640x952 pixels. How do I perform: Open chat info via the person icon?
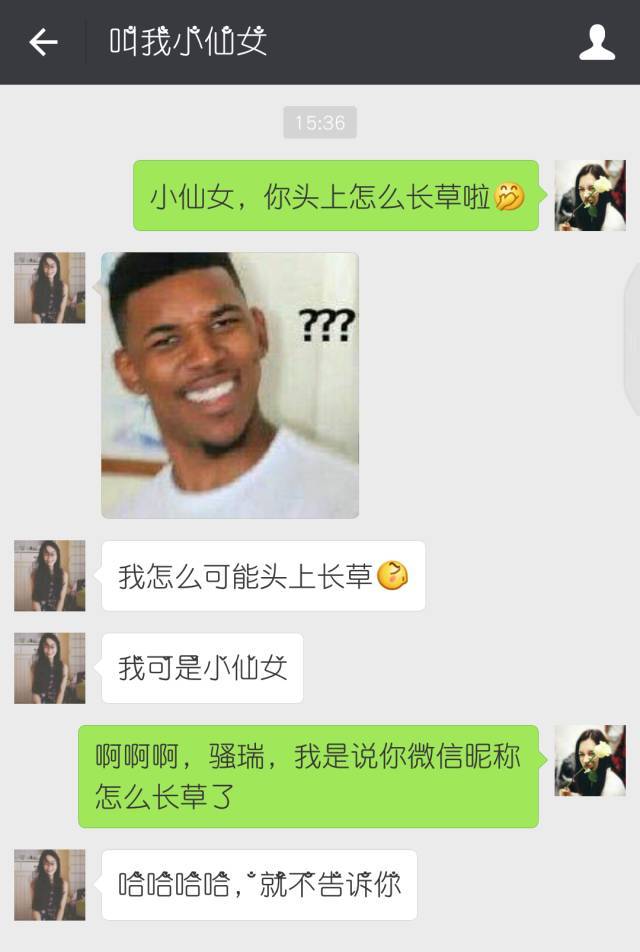(597, 42)
